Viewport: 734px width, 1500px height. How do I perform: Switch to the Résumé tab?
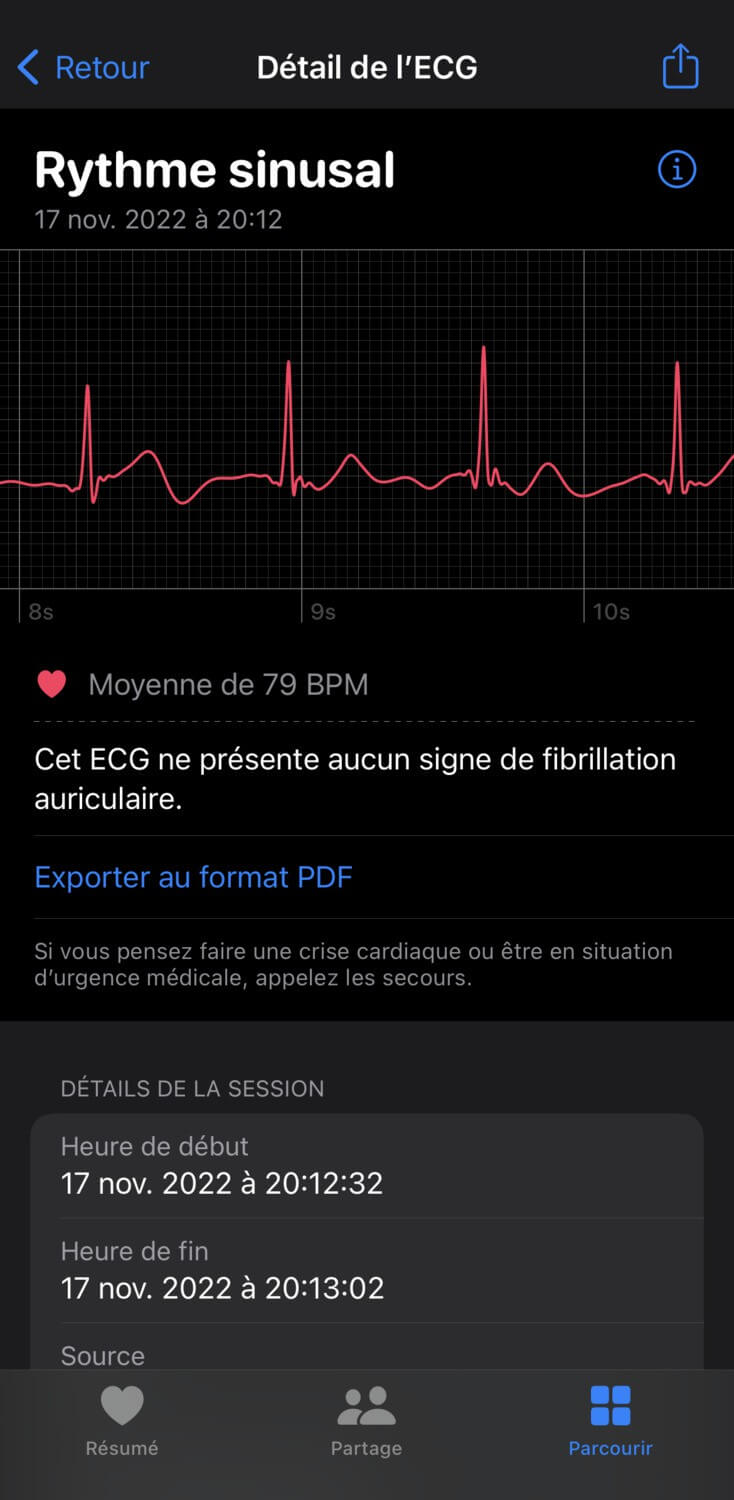(122, 1420)
